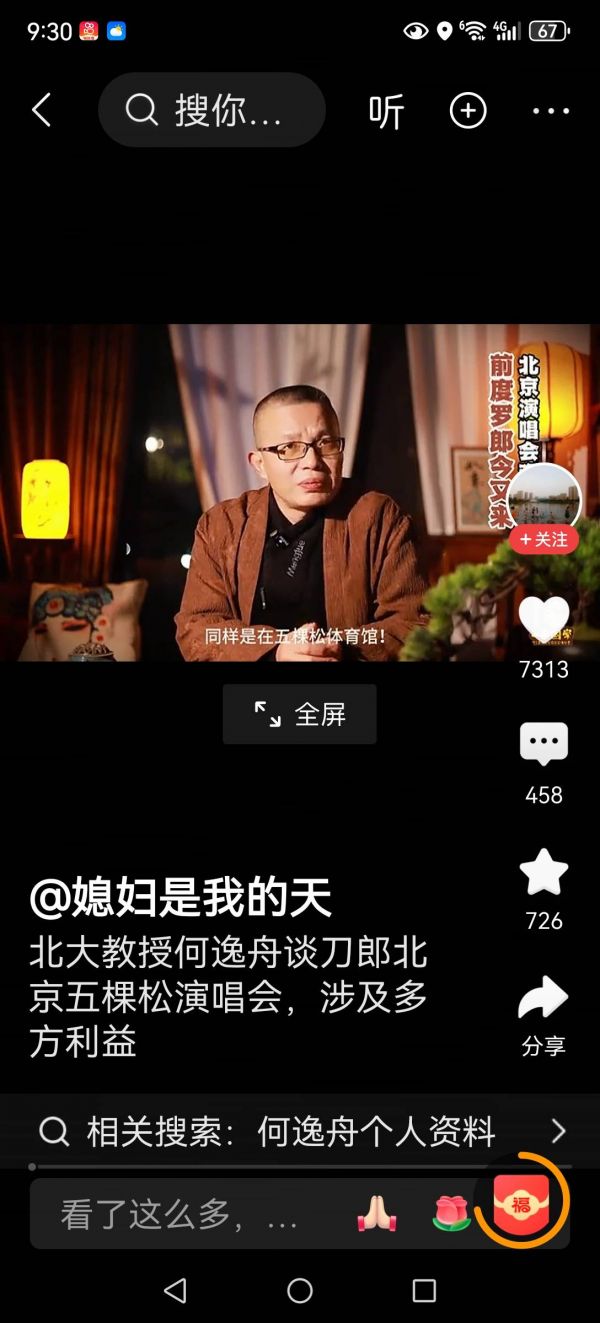Open the author's round profile avatar
600x1323 pixels.
point(544,497)
